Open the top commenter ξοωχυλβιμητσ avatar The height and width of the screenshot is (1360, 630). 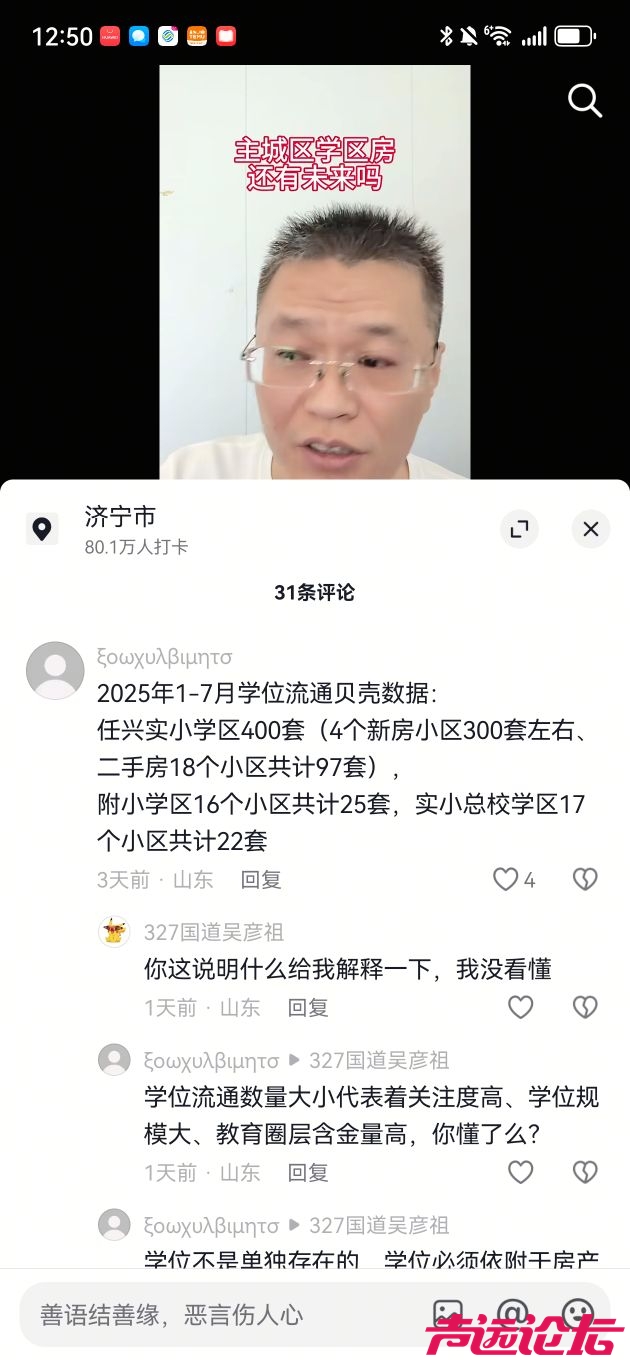55,670
